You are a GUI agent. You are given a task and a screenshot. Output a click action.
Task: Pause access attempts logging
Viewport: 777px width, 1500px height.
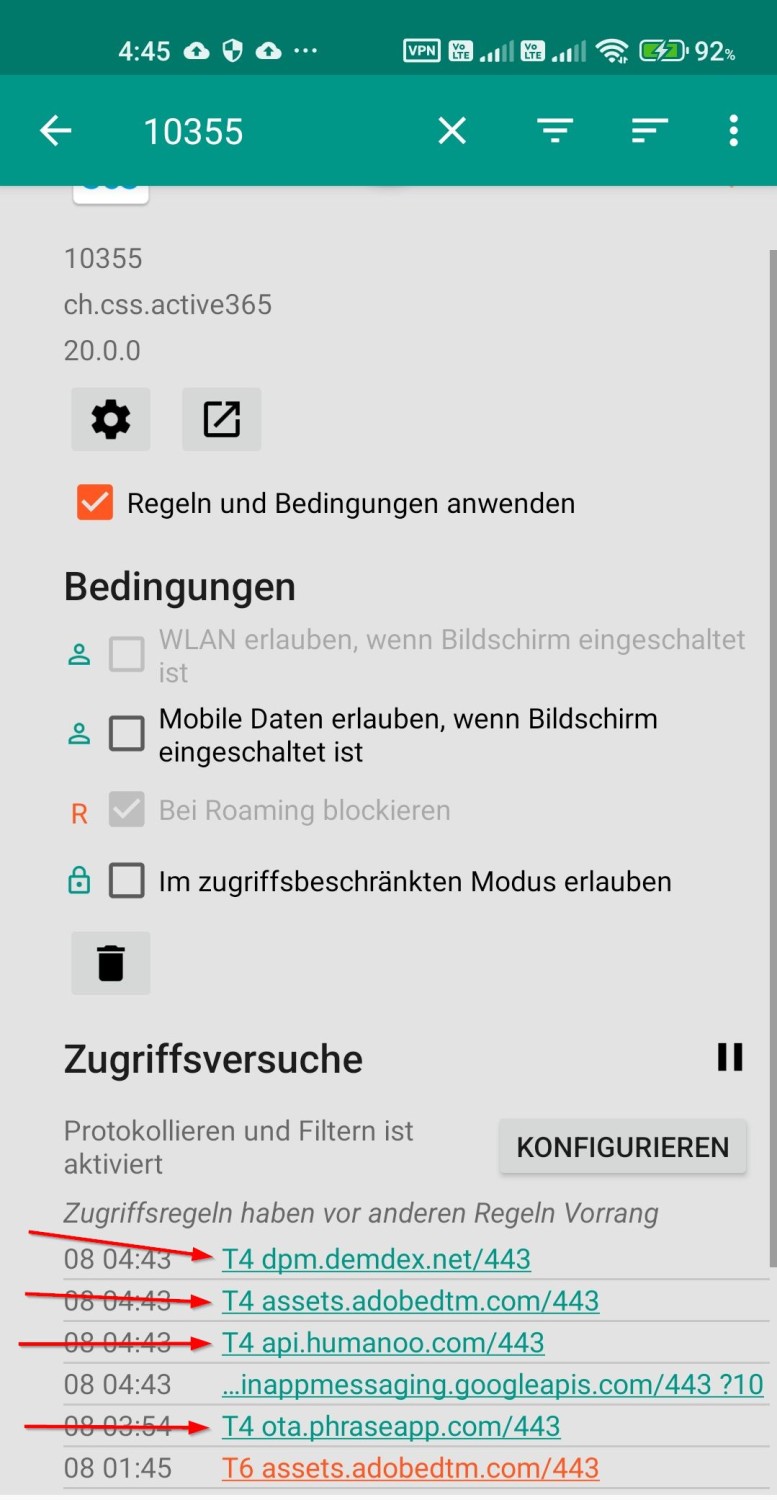coord(730,1058)
